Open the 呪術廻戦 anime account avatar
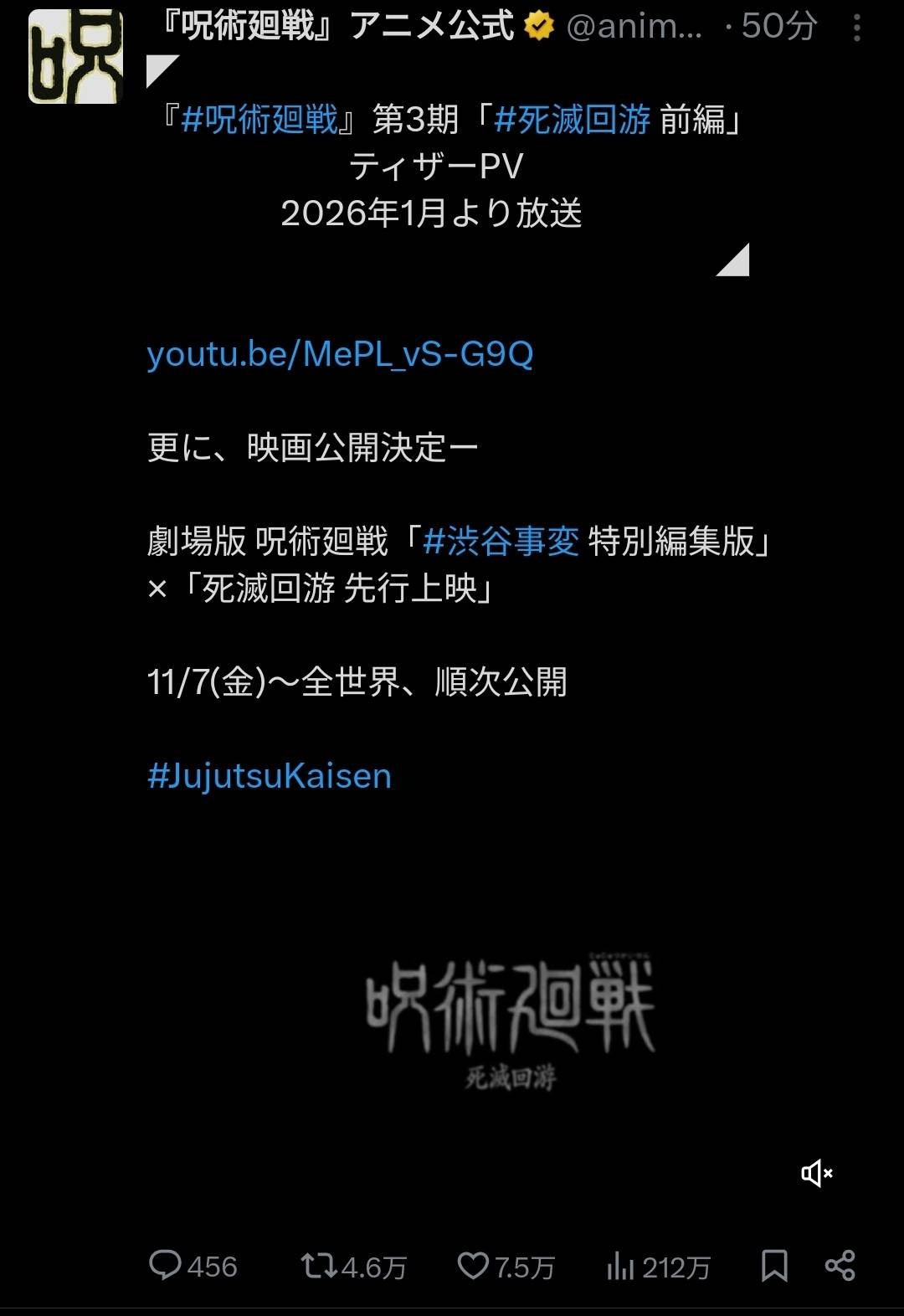Screen dimensions: 904x1316 tap(75, 57)
